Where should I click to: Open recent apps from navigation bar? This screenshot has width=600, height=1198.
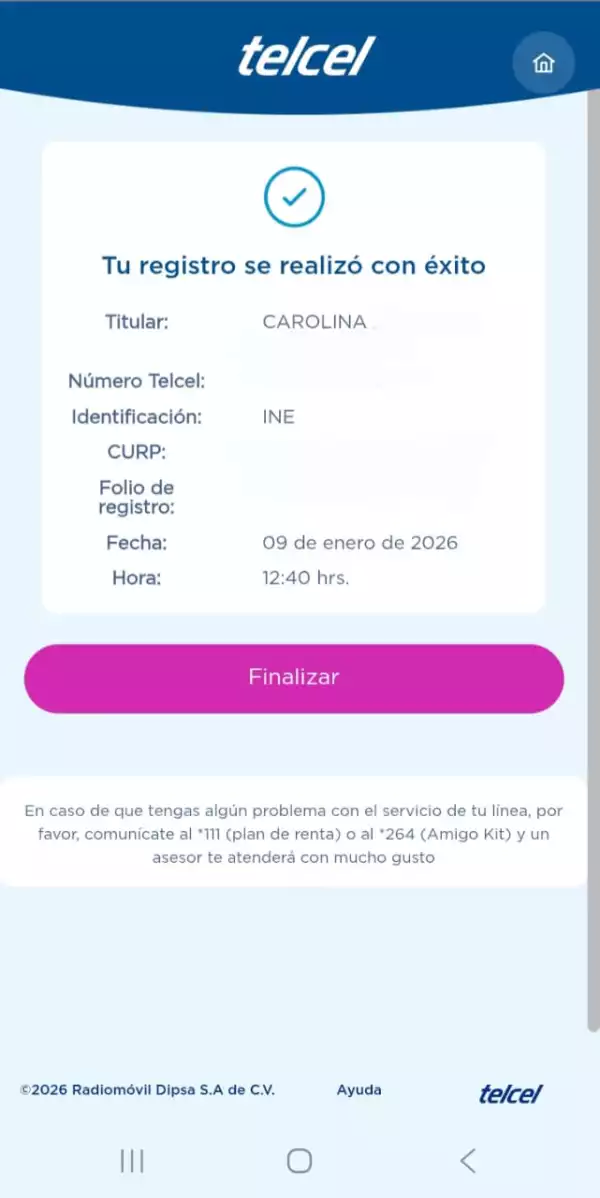pyautogui.click(x=132, y=1160)
